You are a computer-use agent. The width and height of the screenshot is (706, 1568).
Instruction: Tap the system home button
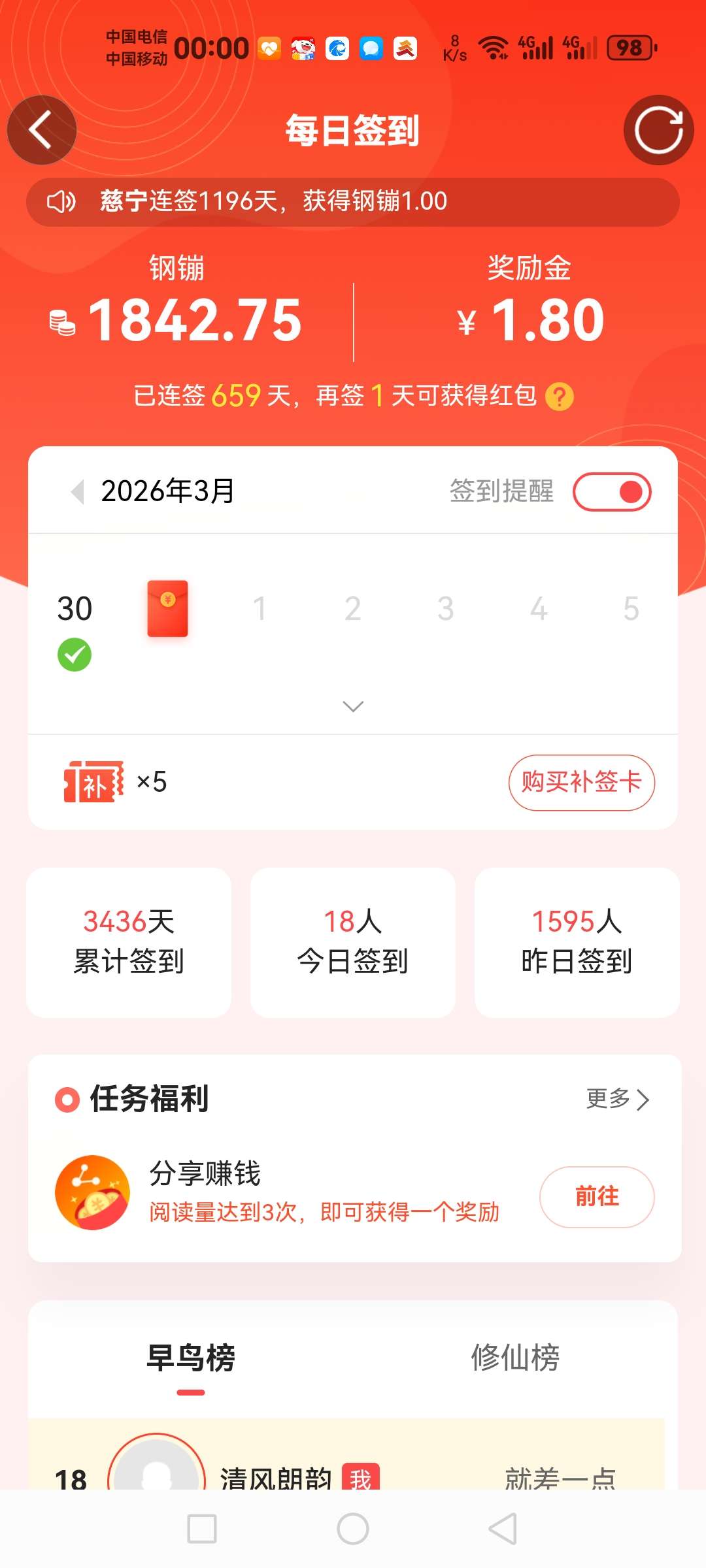point(353,1529)
